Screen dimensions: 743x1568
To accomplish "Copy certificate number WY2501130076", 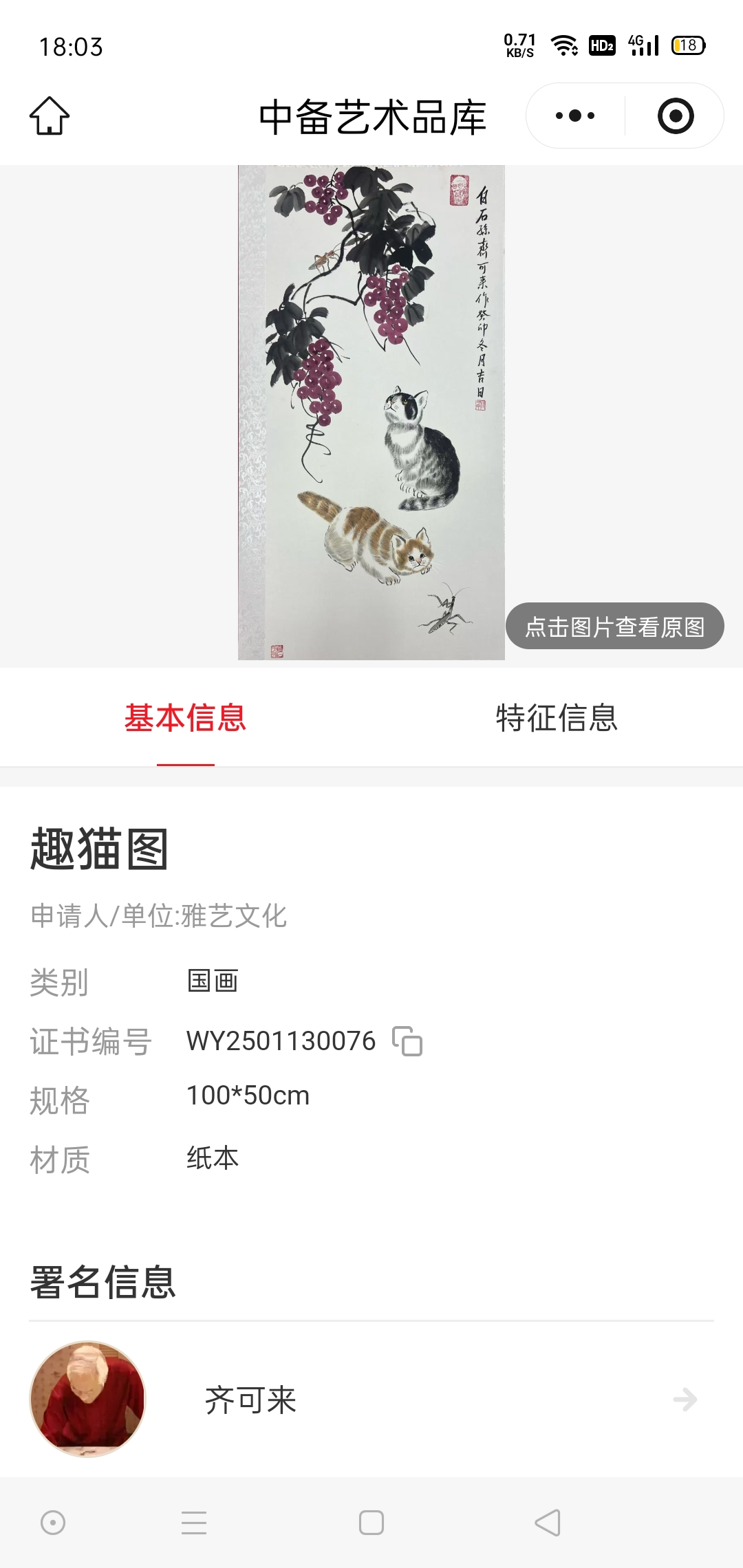I will click(x=407, y=1041).
